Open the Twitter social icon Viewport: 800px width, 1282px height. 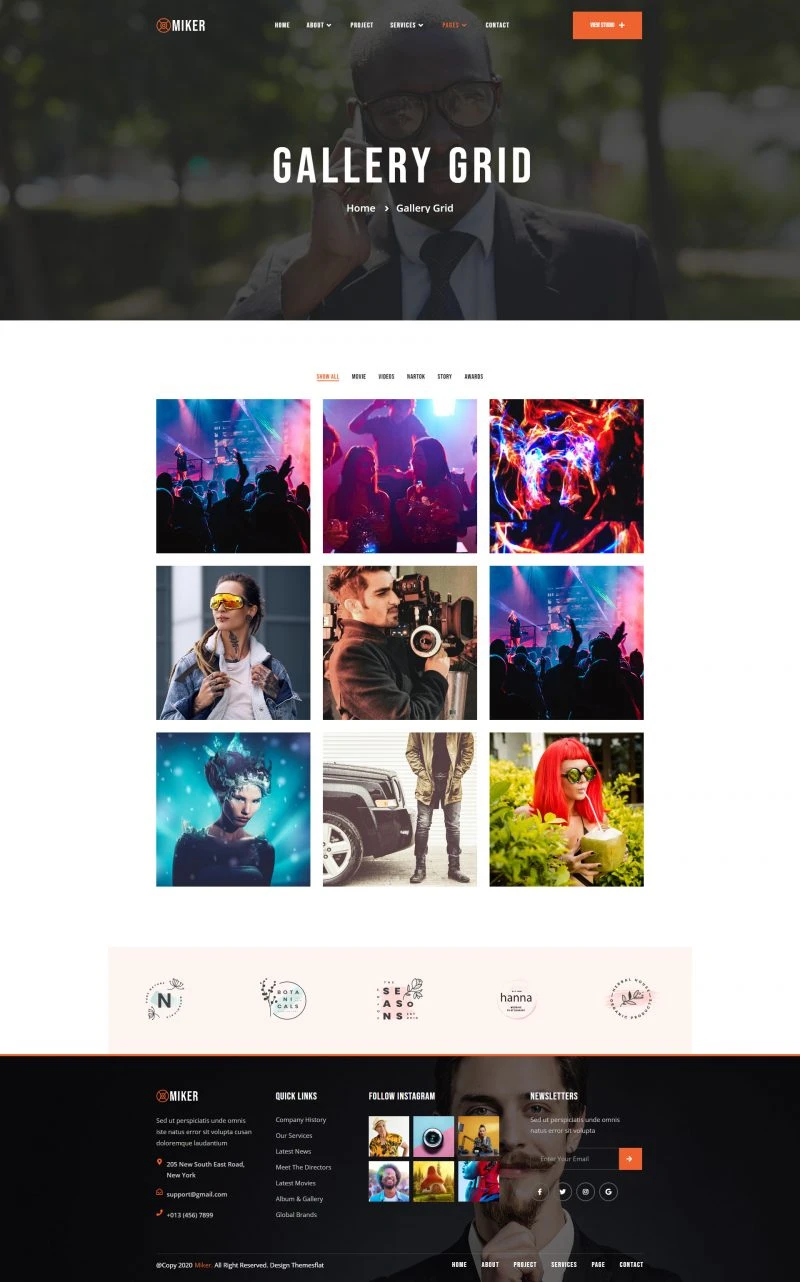coord(563,1191)
